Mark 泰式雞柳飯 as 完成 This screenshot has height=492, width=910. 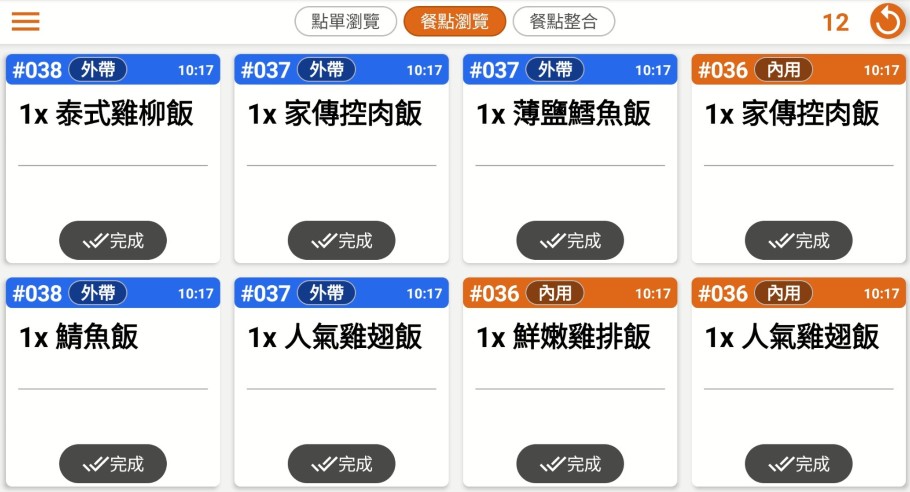(x=113, y=240)
